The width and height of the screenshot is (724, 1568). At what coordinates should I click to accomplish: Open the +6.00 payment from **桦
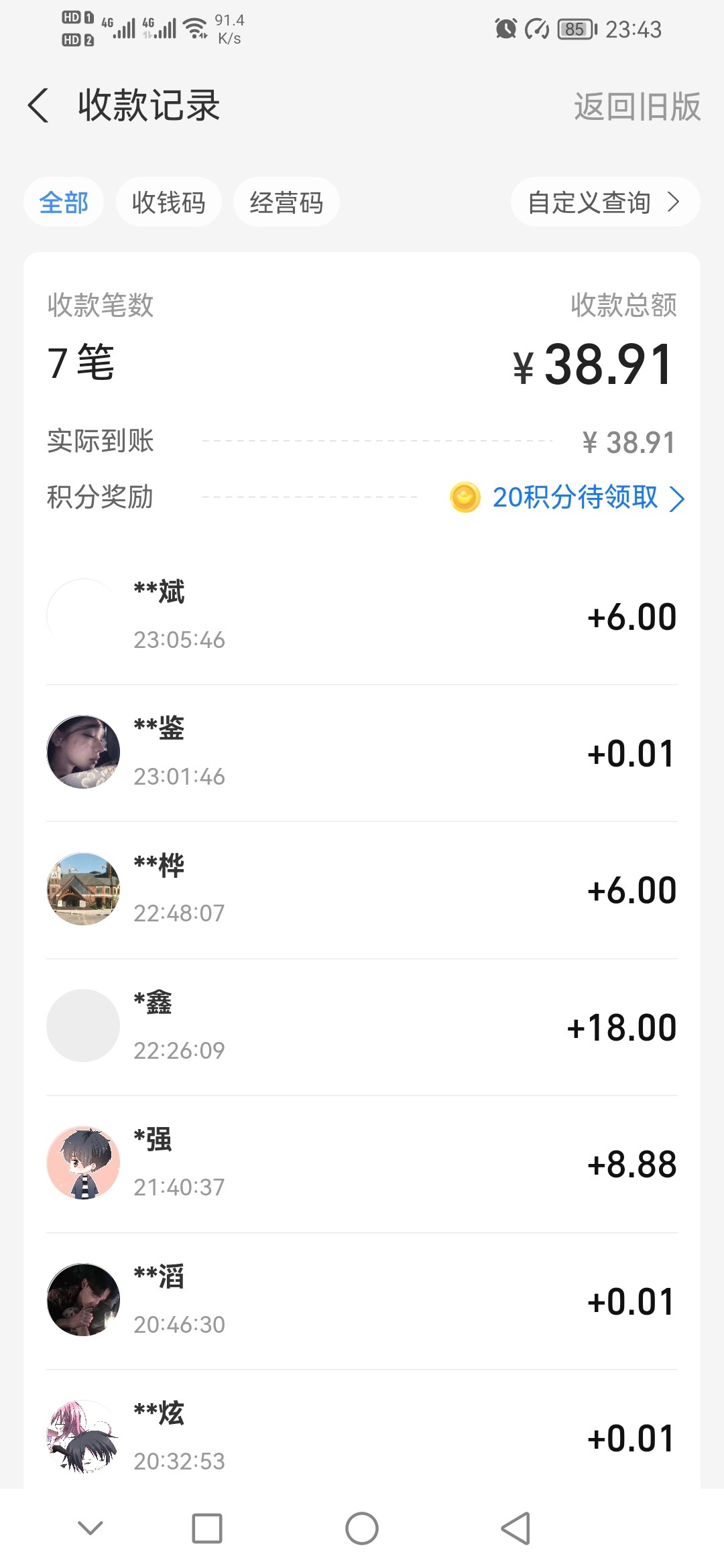362,889
